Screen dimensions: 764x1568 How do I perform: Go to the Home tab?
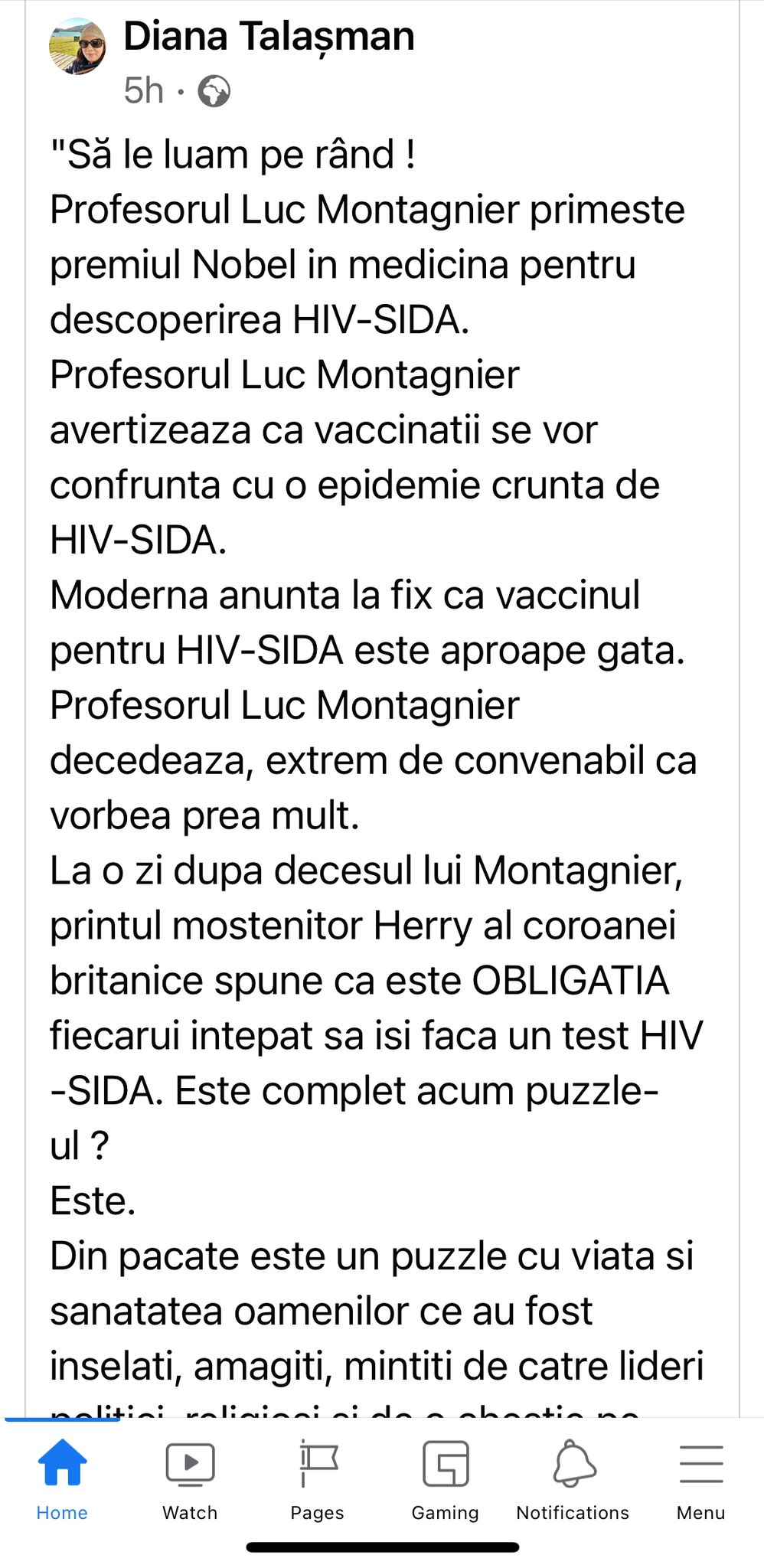tap(62, 1479)
